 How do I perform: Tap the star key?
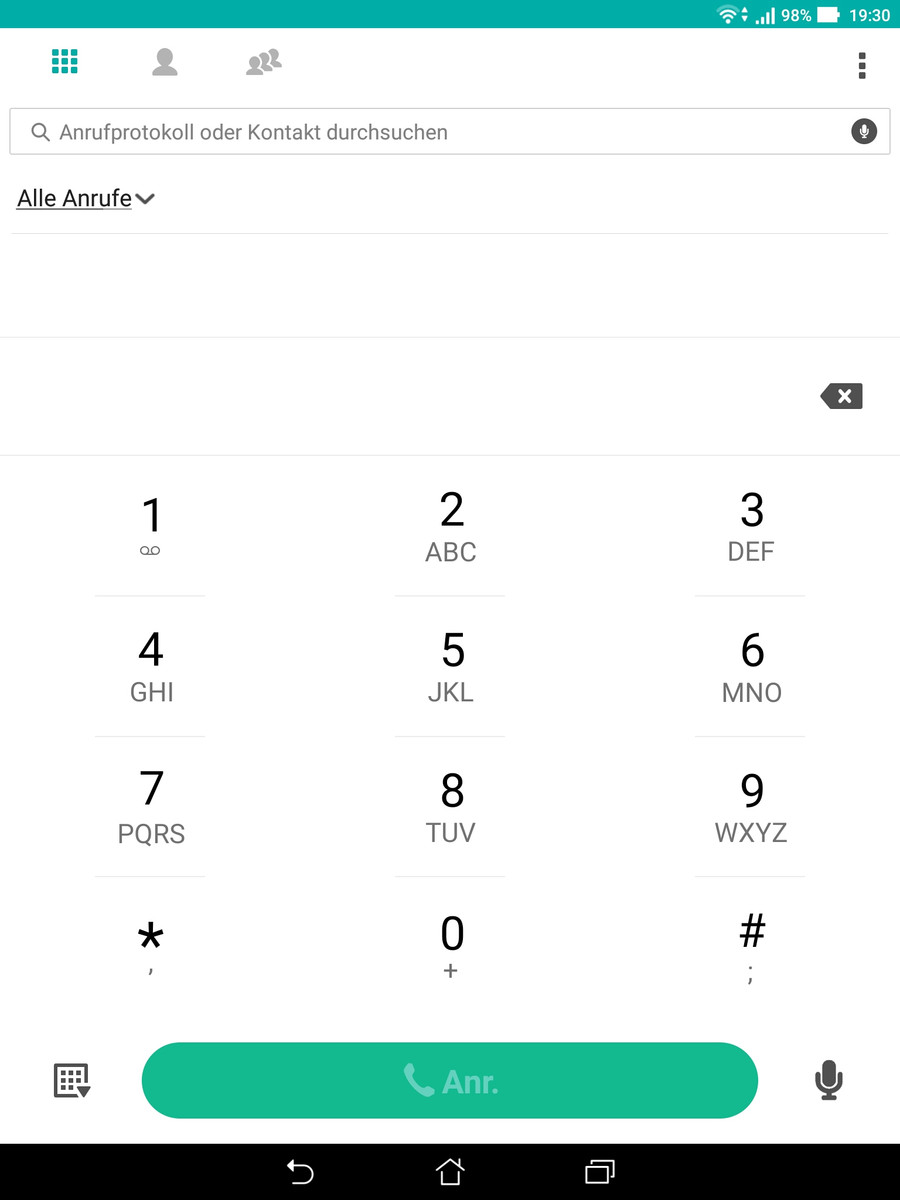pos(150,946)
